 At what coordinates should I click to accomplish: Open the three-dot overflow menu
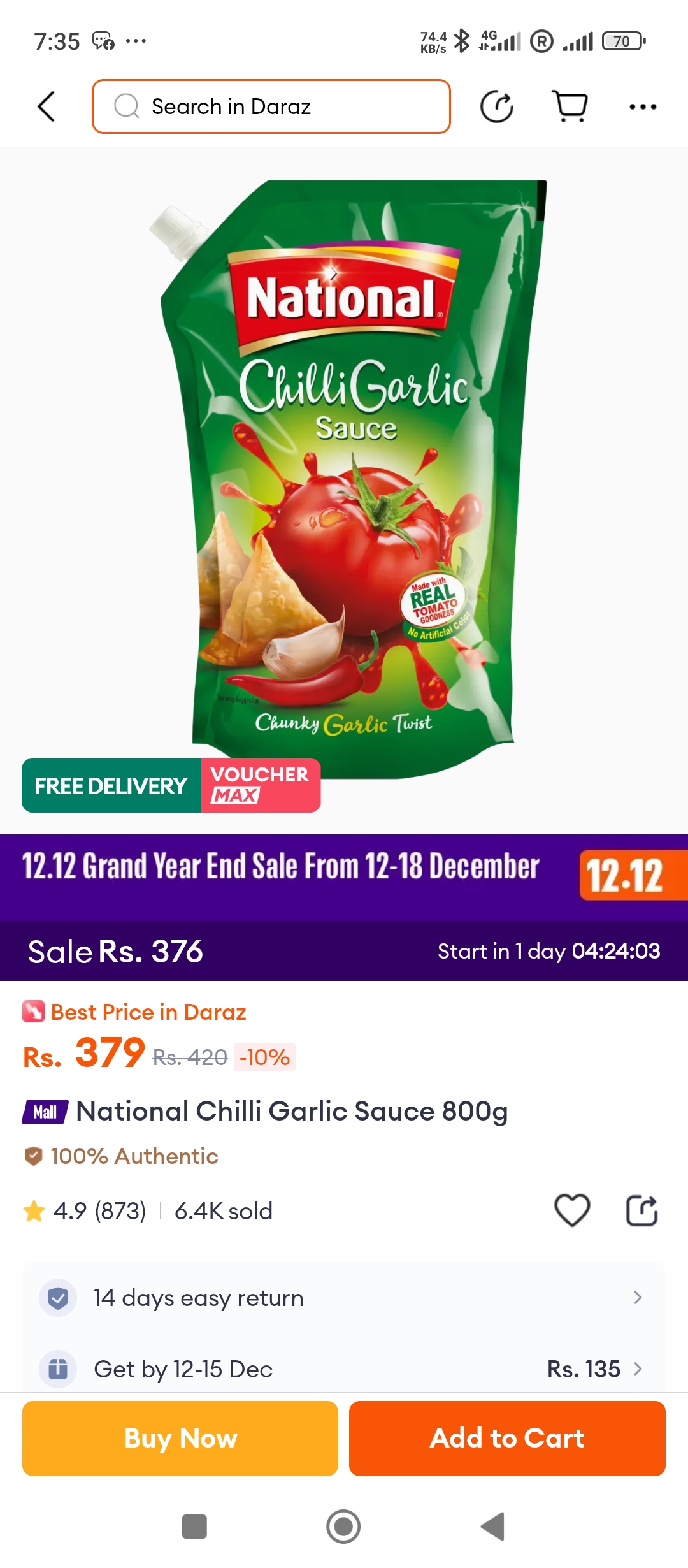point(642,106)
